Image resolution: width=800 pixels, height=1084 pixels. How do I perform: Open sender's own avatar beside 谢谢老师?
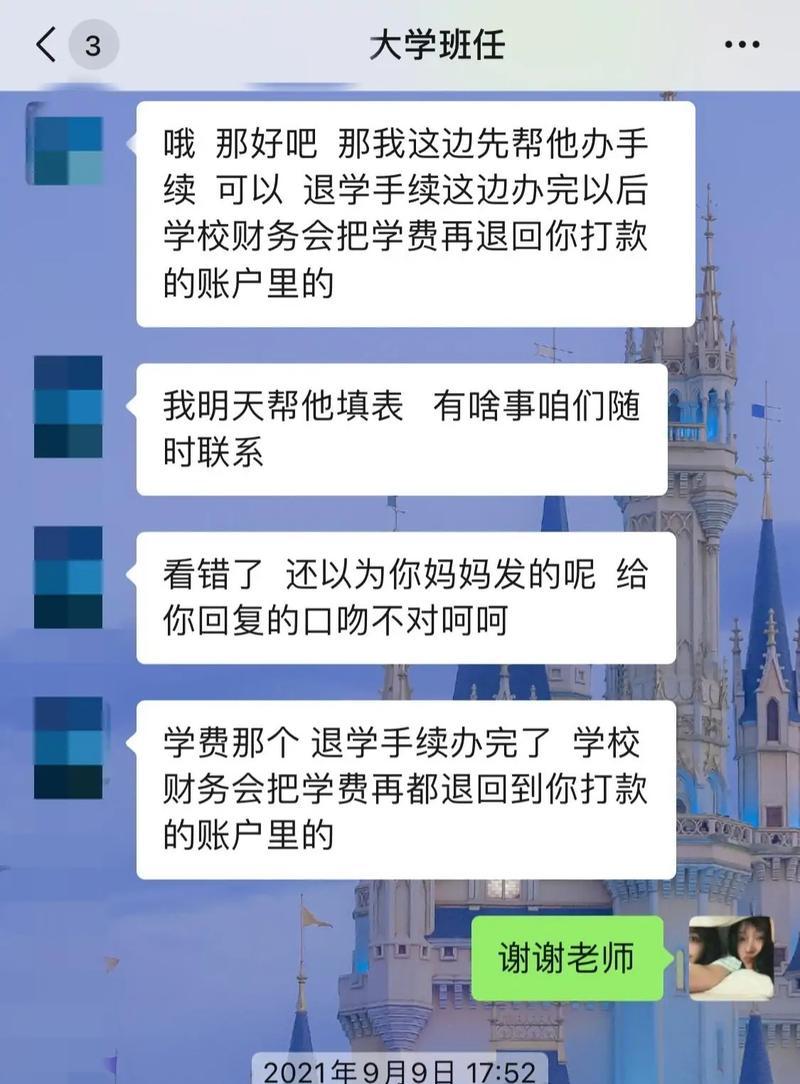(x=731, y=958)
